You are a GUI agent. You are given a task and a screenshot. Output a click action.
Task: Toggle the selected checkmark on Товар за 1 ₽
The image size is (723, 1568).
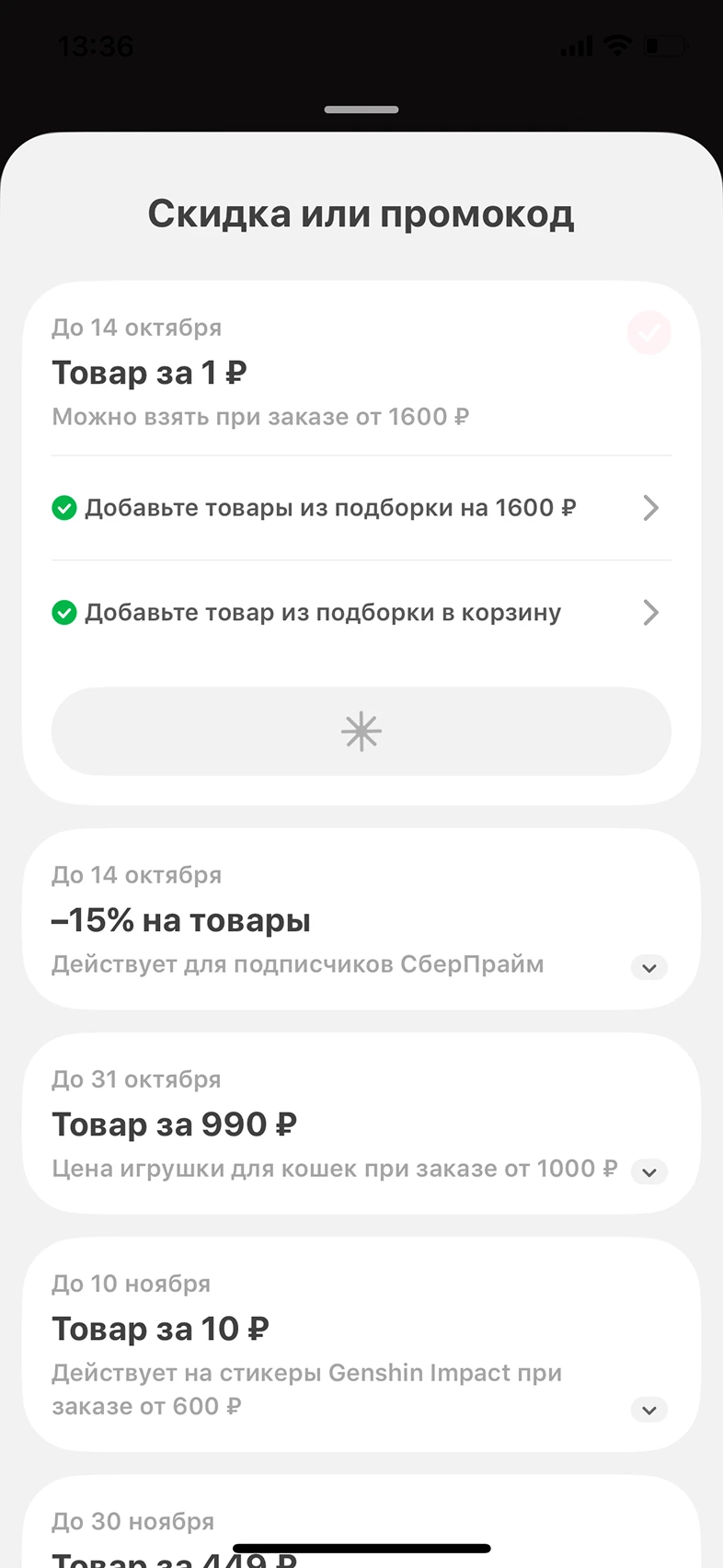648,332
